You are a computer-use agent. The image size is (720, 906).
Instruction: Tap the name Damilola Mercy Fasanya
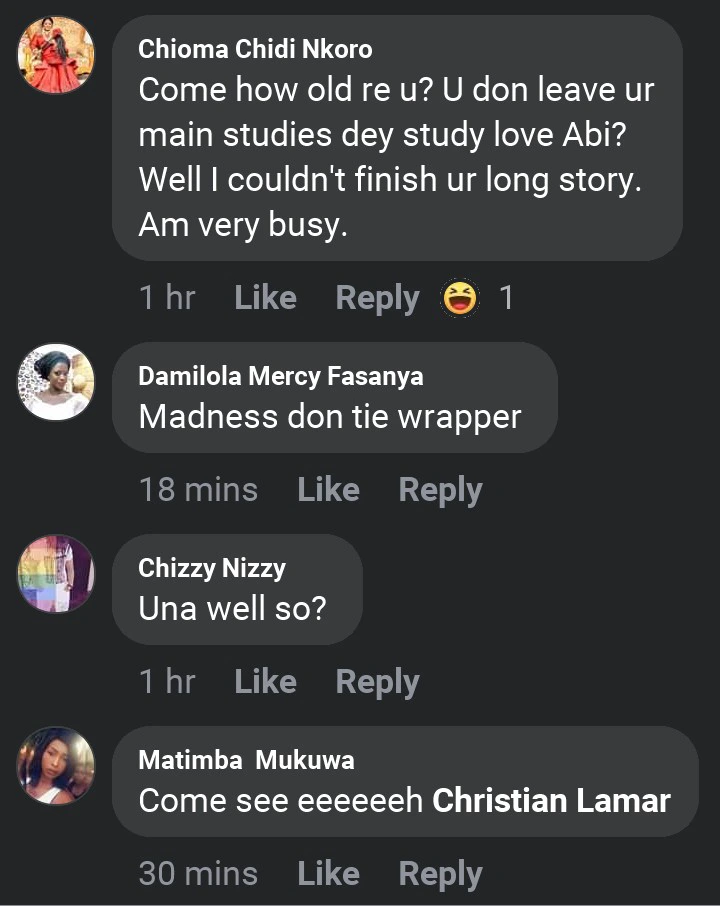[x=280, y=377]
